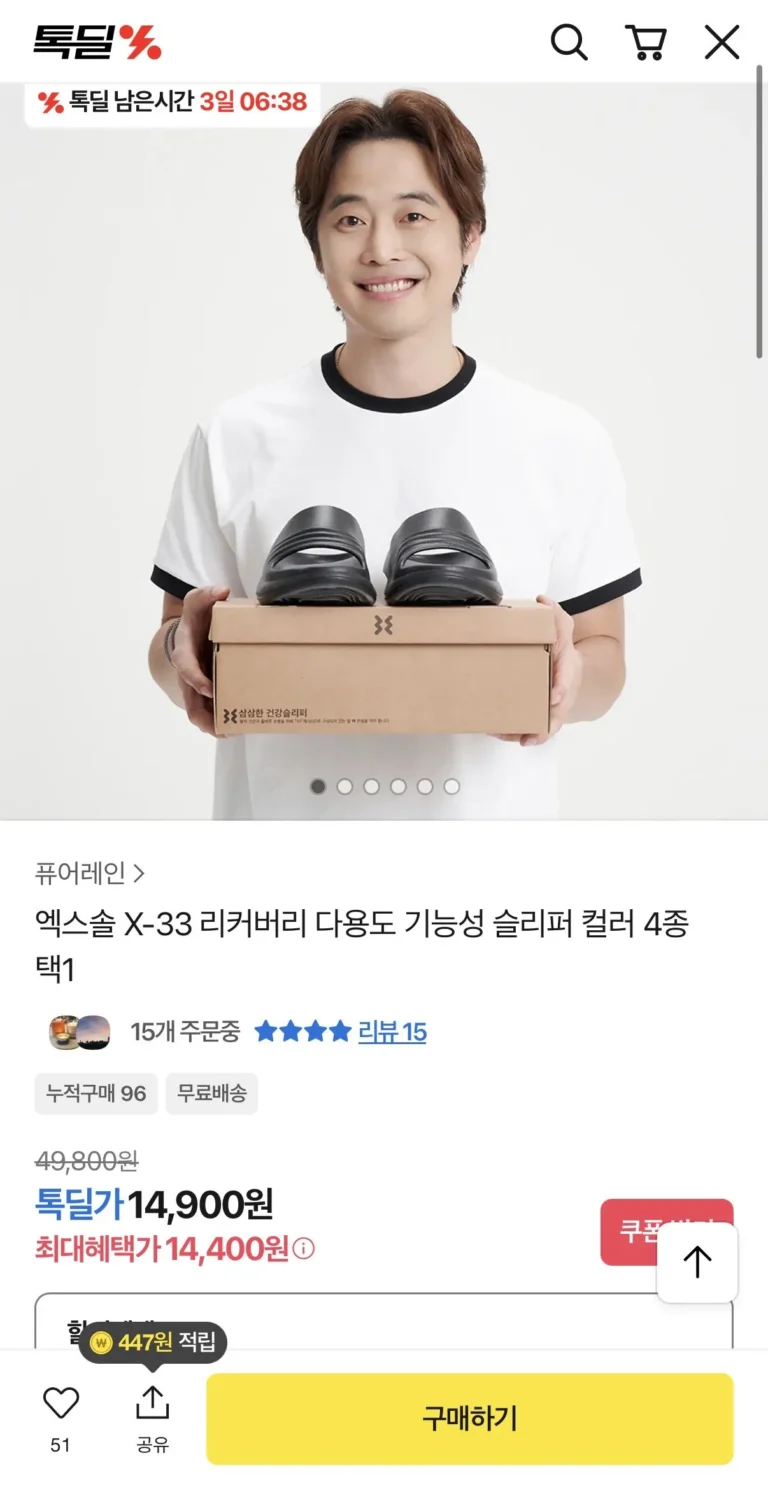Viewport: 768px width, 1486px height.
Task: Add this product to wishlist with the heart
Action: tap(61, 1404)
